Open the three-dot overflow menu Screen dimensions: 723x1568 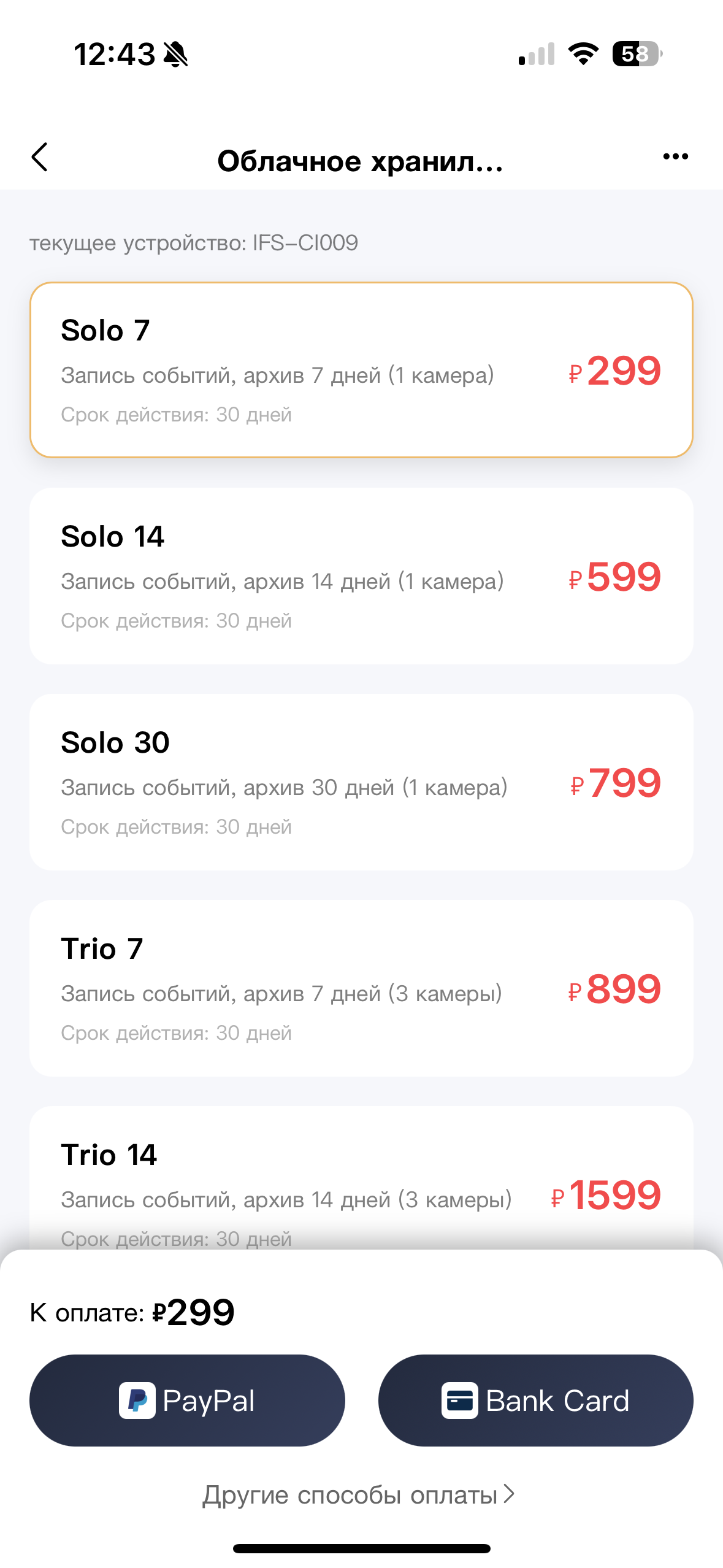(675, 157)
